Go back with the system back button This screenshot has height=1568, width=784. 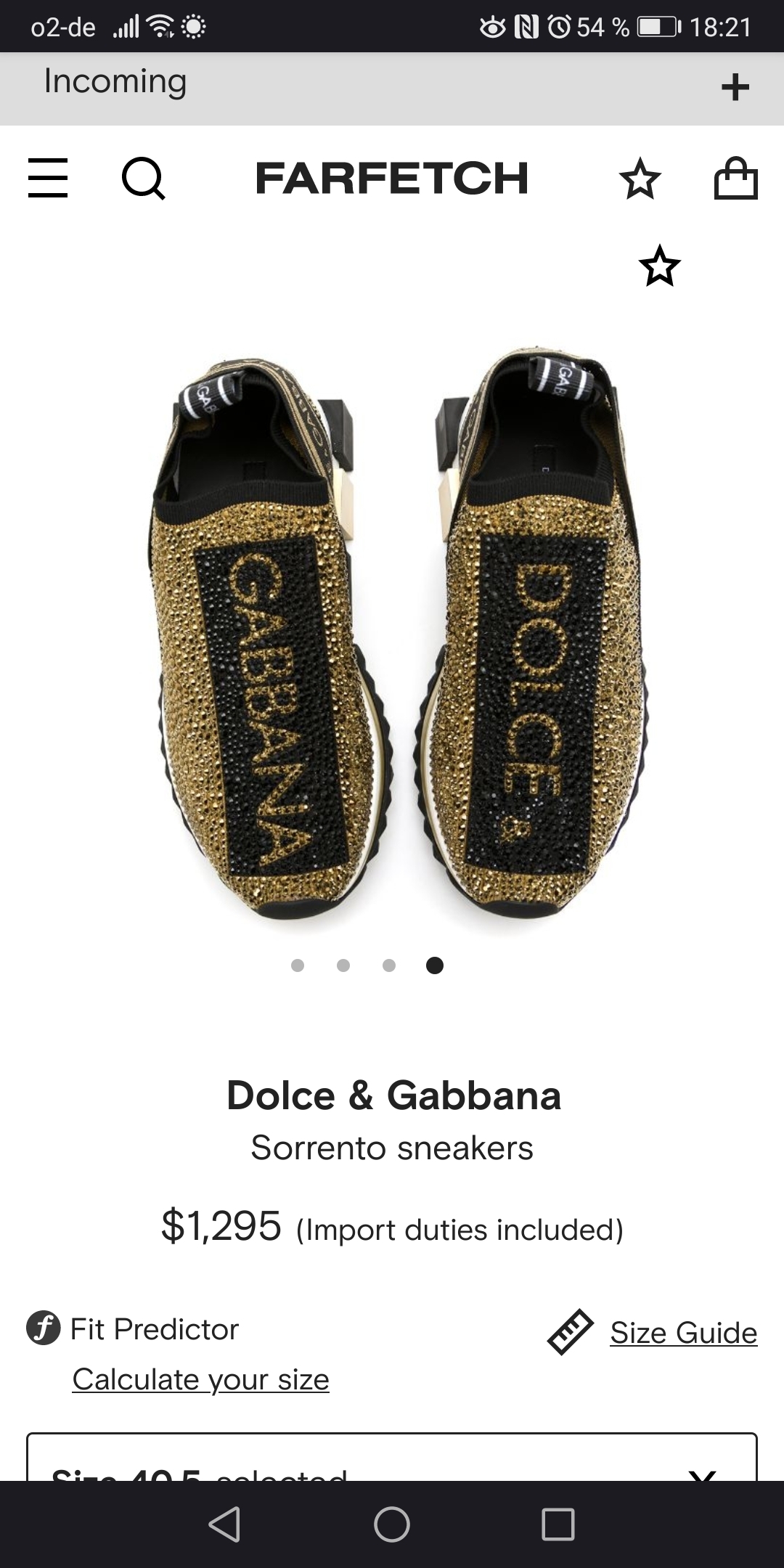224,1524
